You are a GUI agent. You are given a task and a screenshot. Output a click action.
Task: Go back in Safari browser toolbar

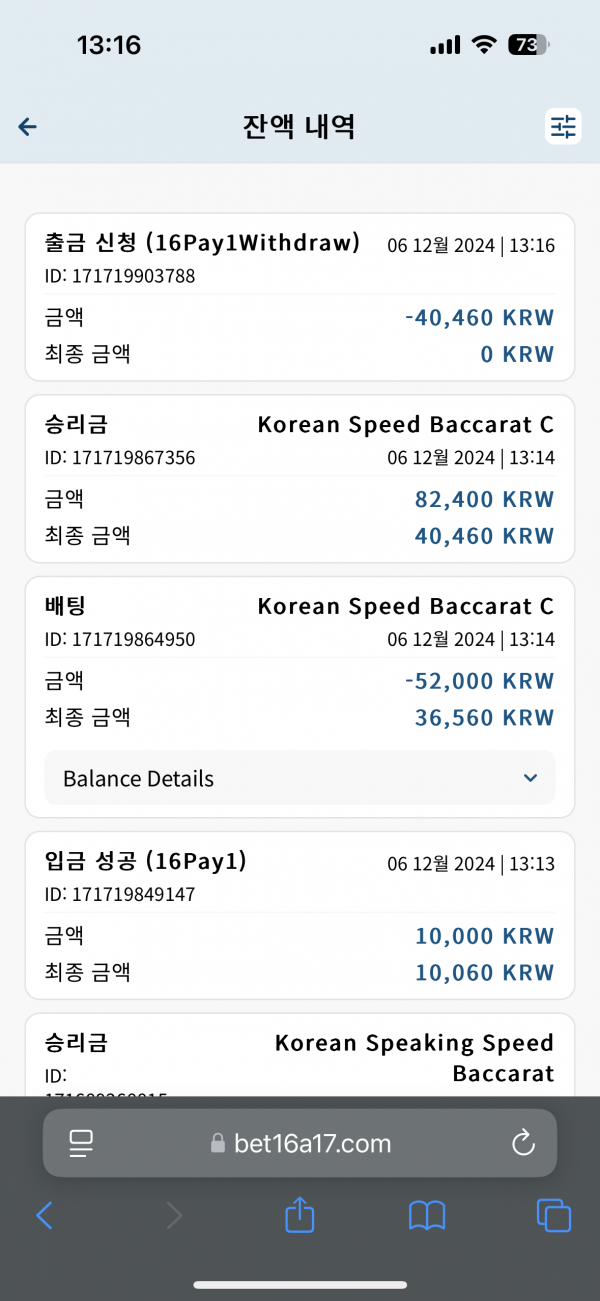pos(44,1215)
